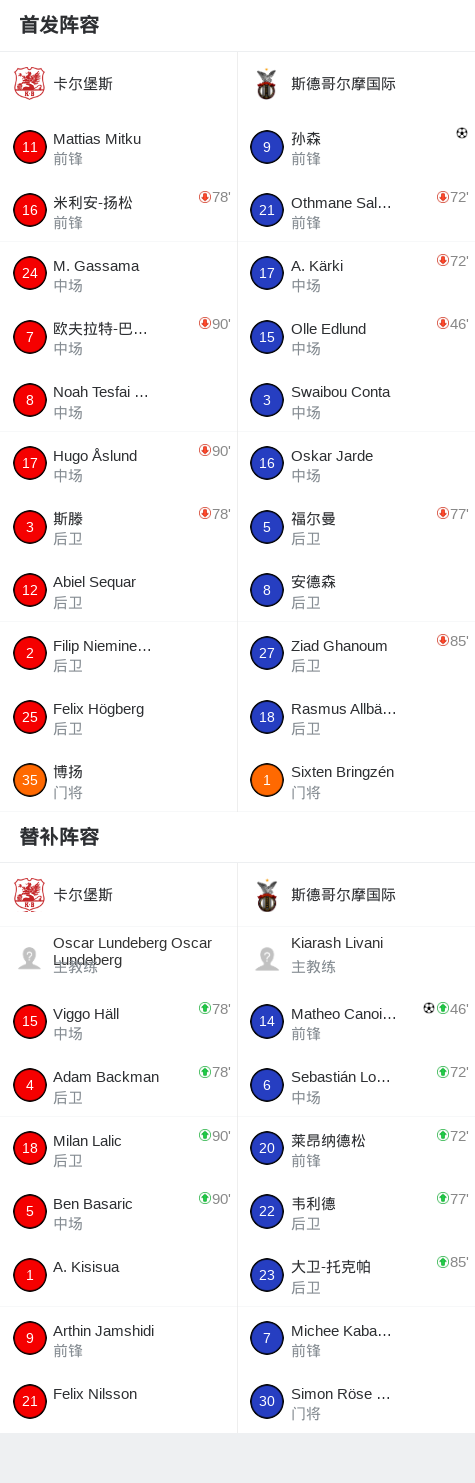This screenshot has width=475, height=1483.
Task: Select Ziad Ghanoum from the lineup
Action: click(356, 654)
